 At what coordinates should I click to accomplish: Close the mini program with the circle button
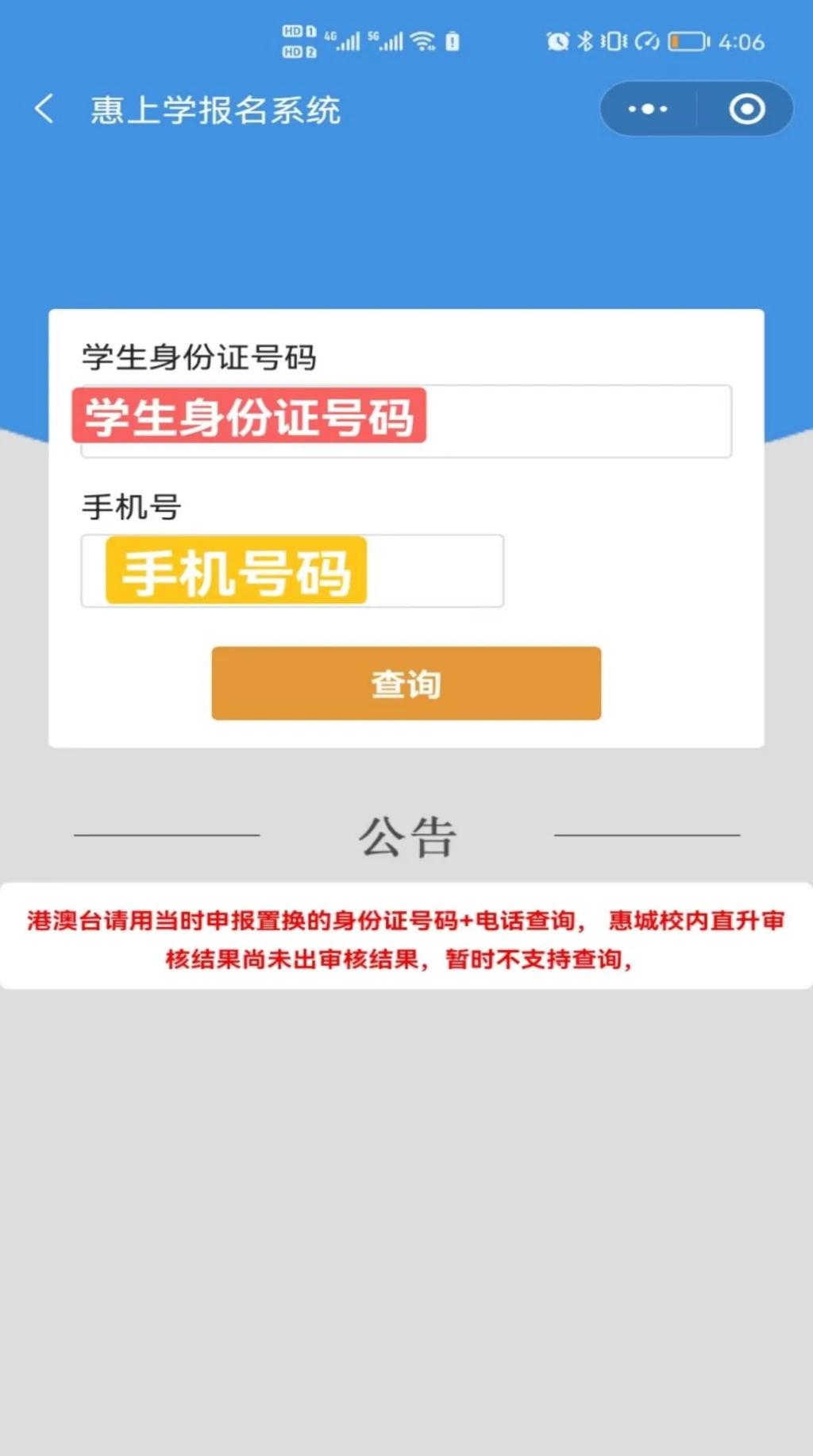(x=746, y=109)
